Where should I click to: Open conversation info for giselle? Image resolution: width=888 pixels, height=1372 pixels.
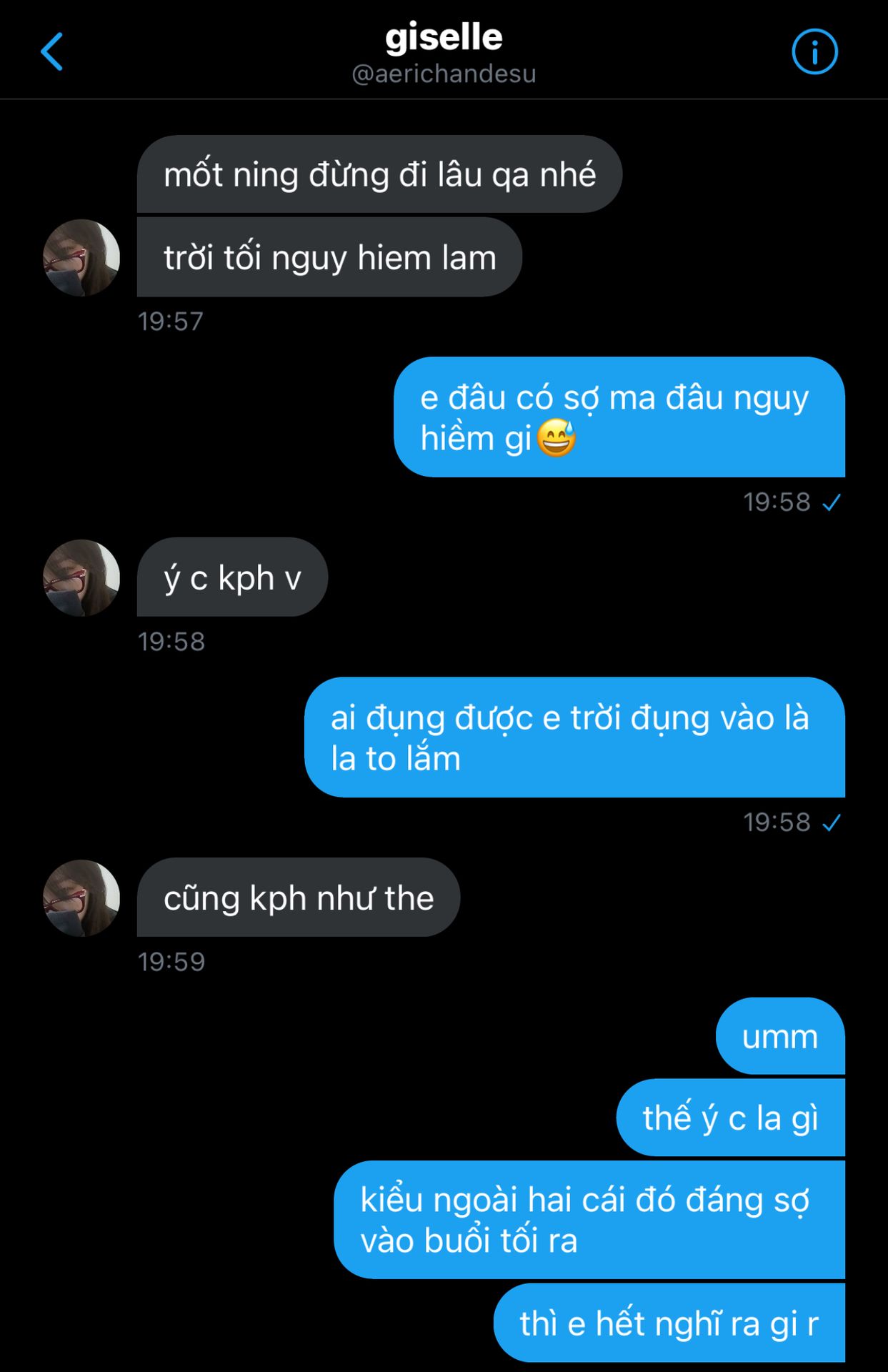coord(814,51)
